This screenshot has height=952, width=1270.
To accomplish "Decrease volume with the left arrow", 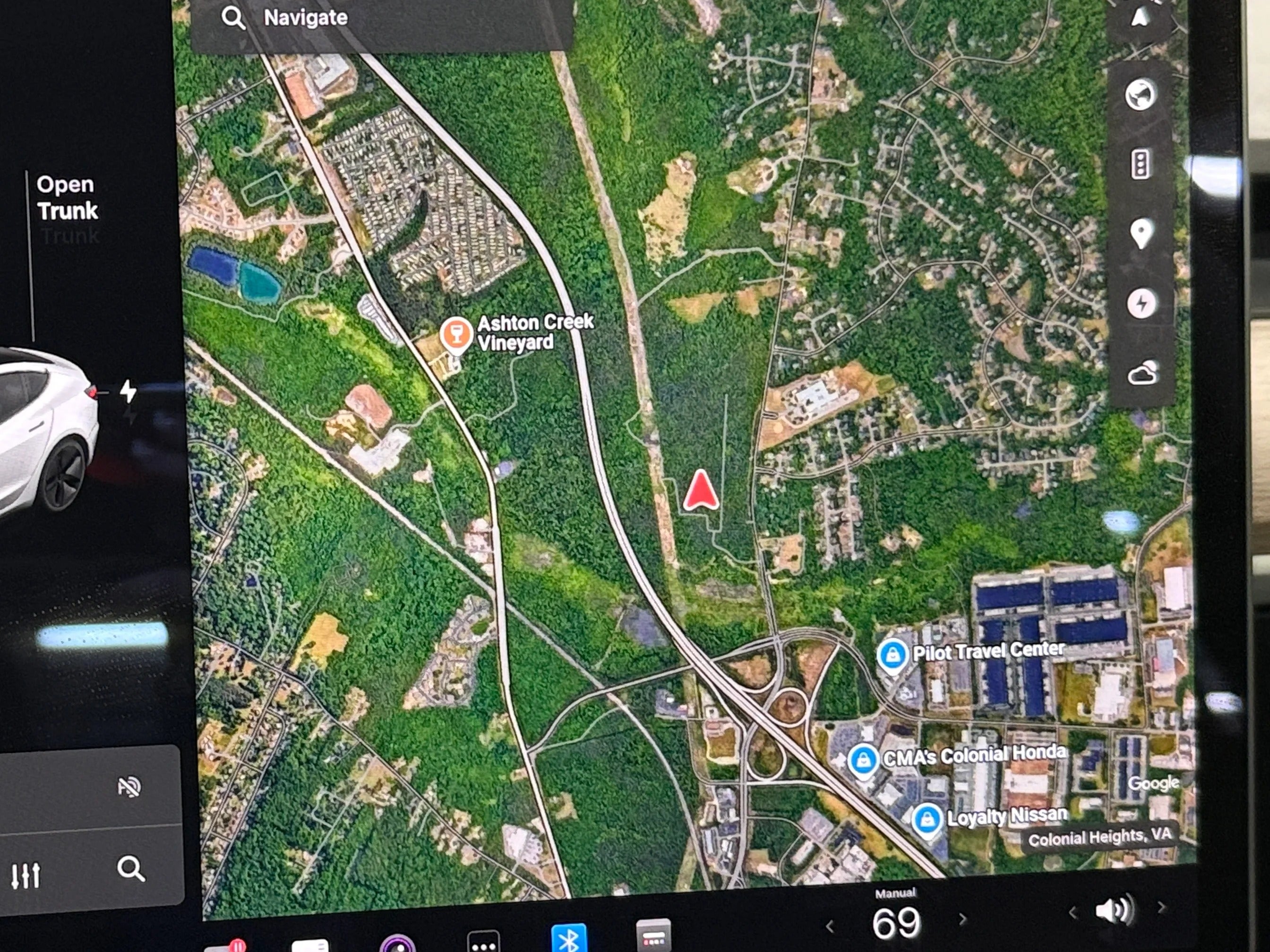I will pyautogui.click(x=1072, y=912).
